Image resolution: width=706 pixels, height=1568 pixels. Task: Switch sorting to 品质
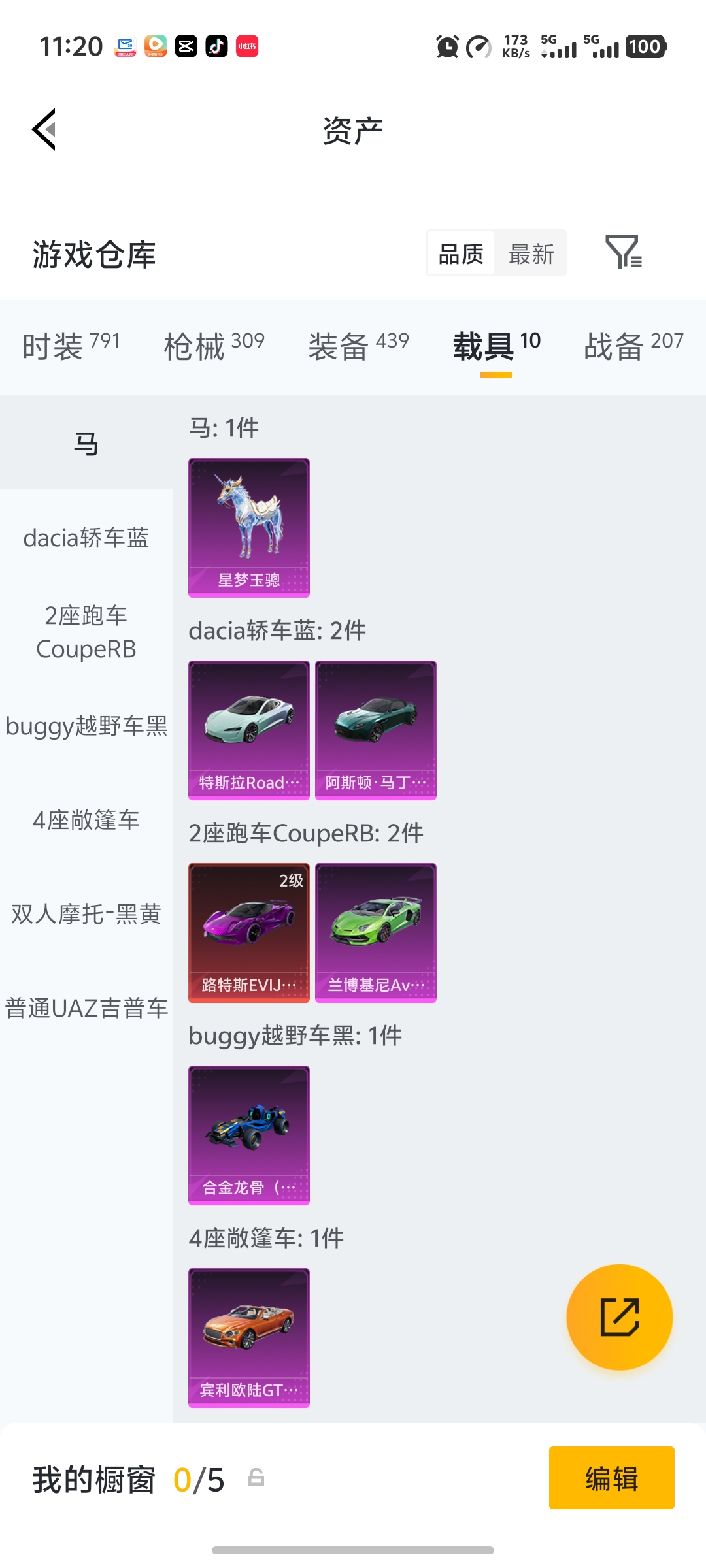tap(460, 253)
